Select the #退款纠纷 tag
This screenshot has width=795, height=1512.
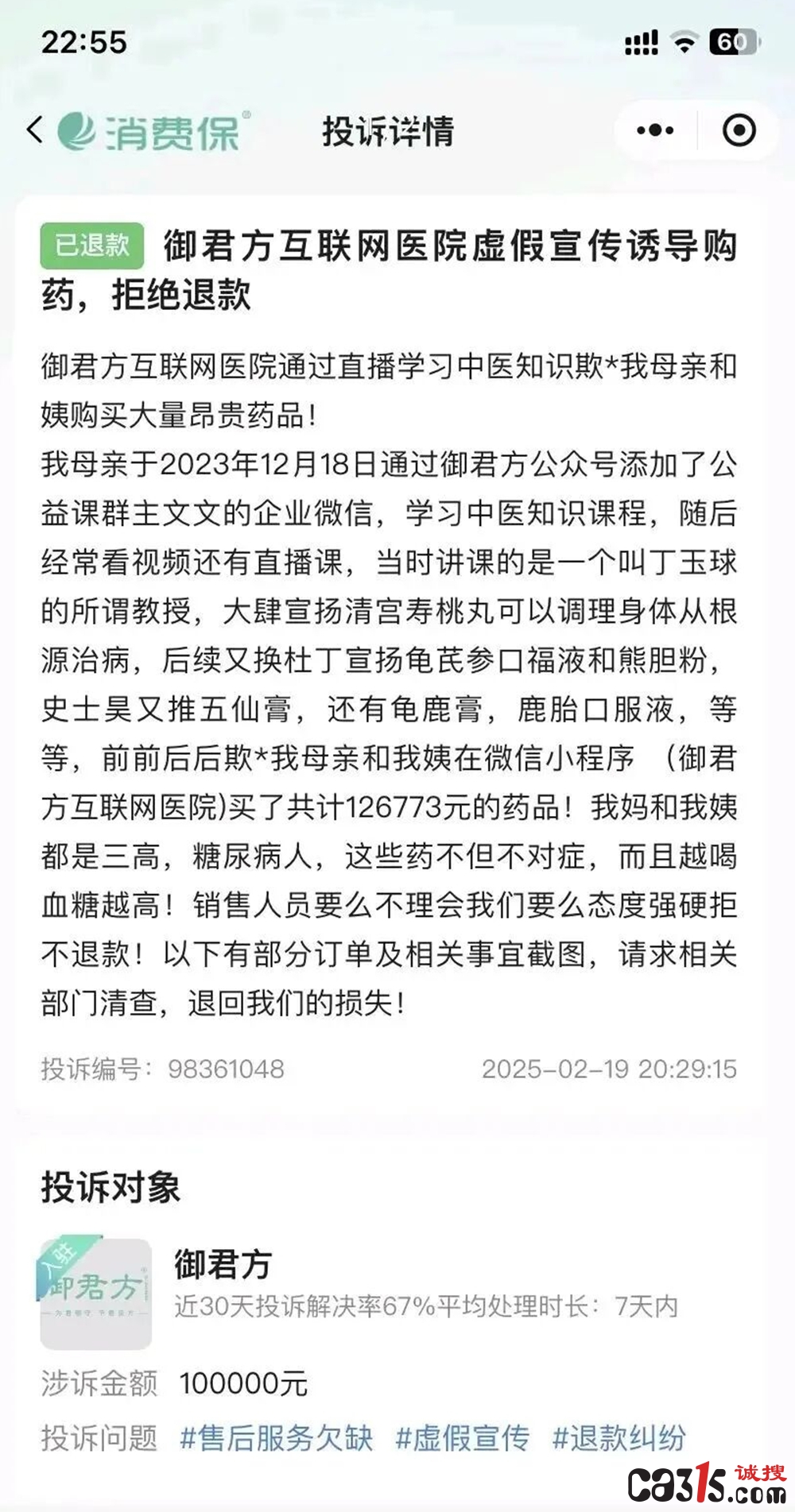click(619, 1438)
